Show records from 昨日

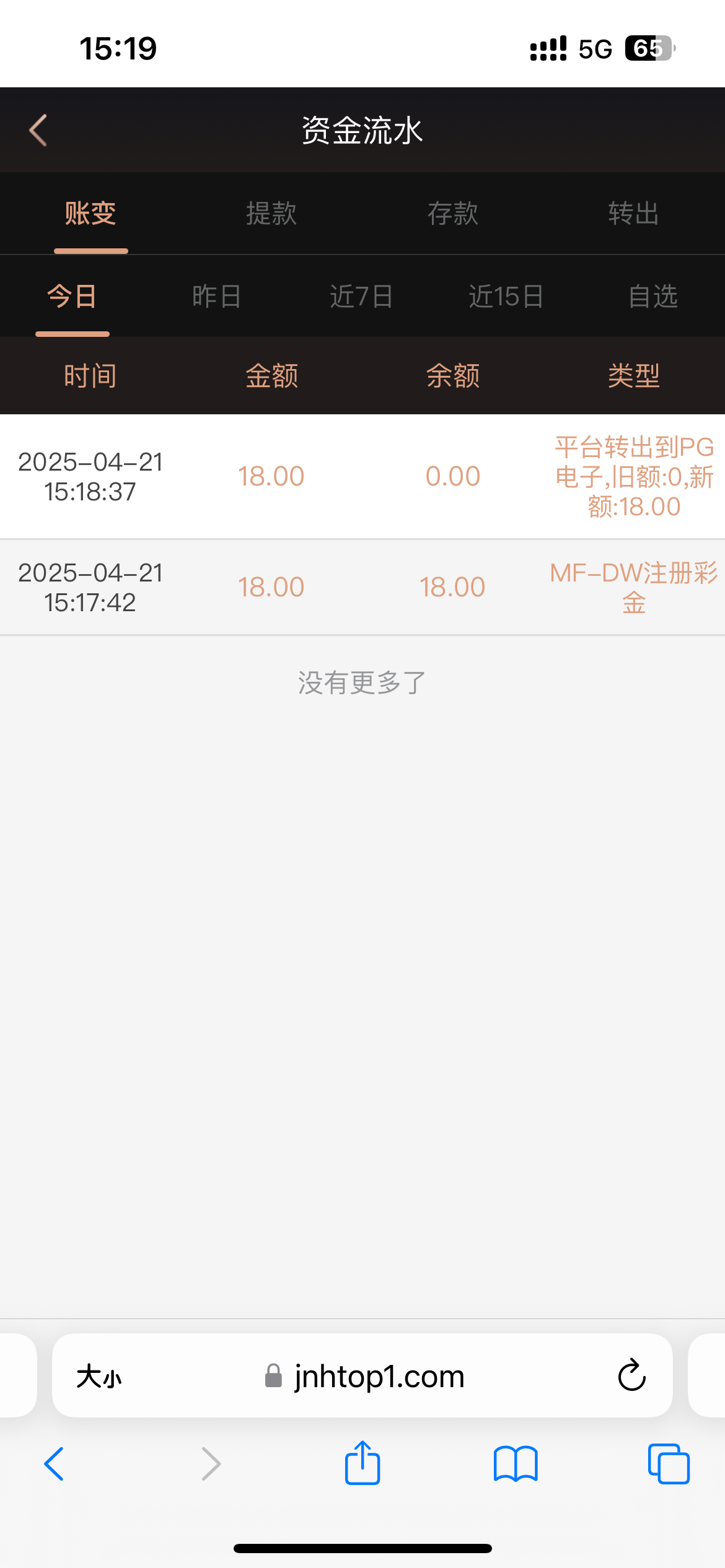point(217,297)
